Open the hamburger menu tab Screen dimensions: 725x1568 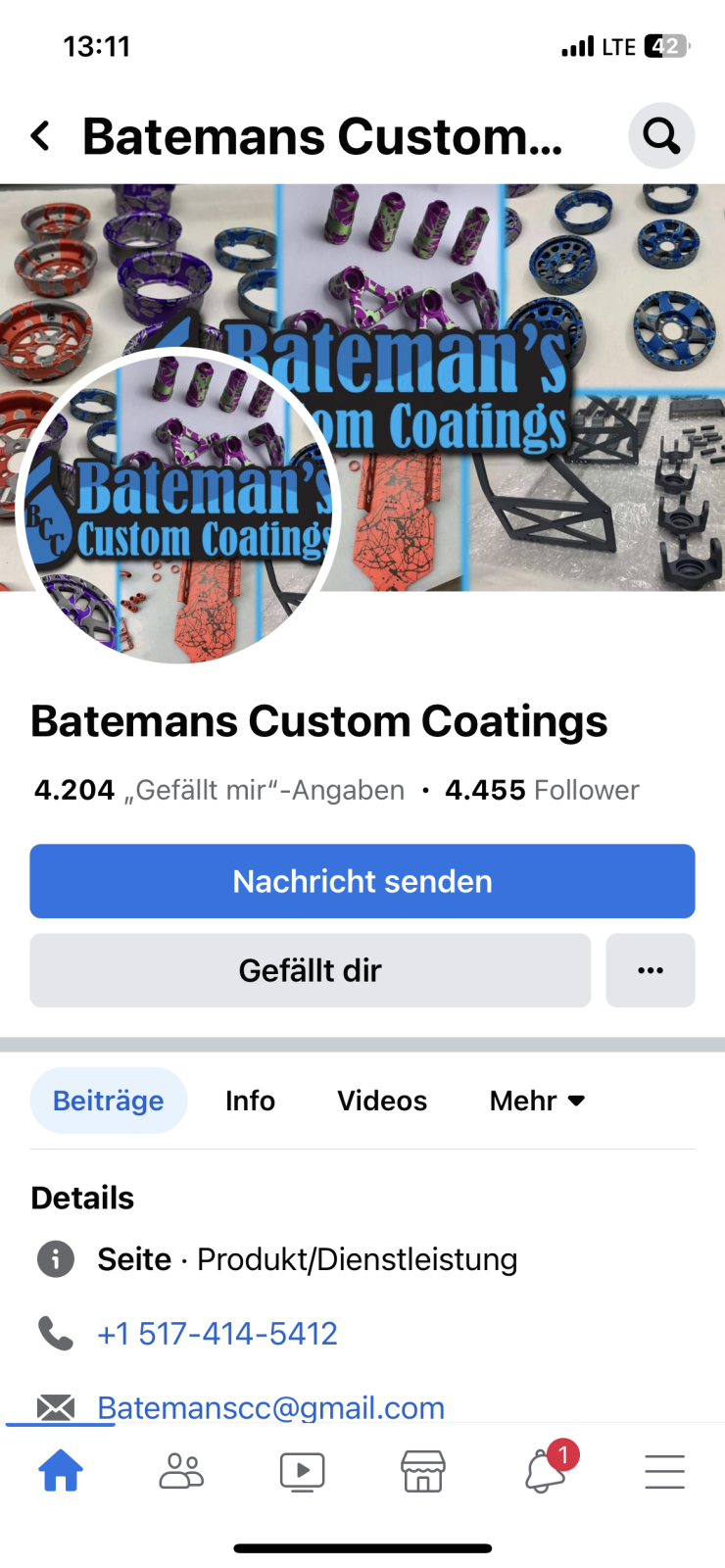tap(664, 1471)
